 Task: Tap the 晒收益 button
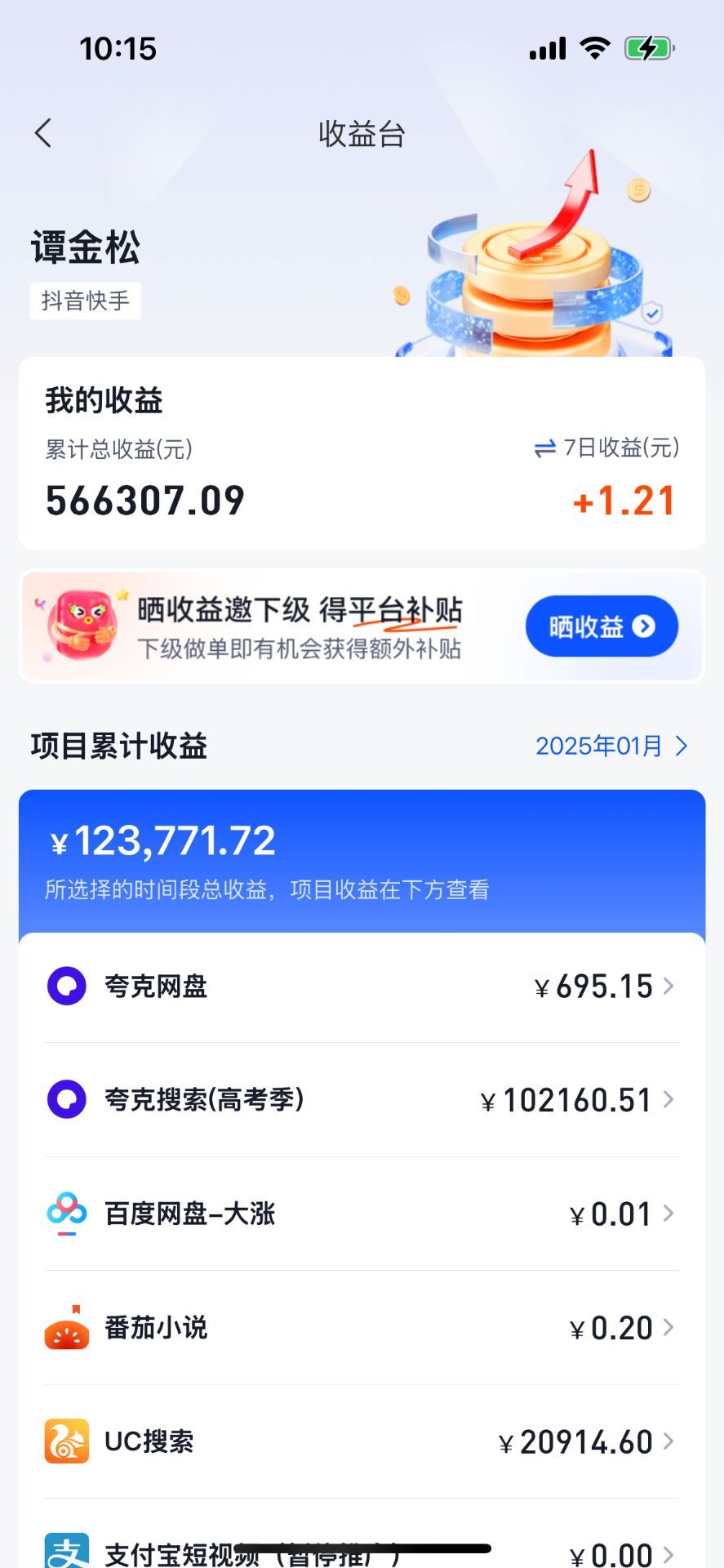tap(602, 626)
